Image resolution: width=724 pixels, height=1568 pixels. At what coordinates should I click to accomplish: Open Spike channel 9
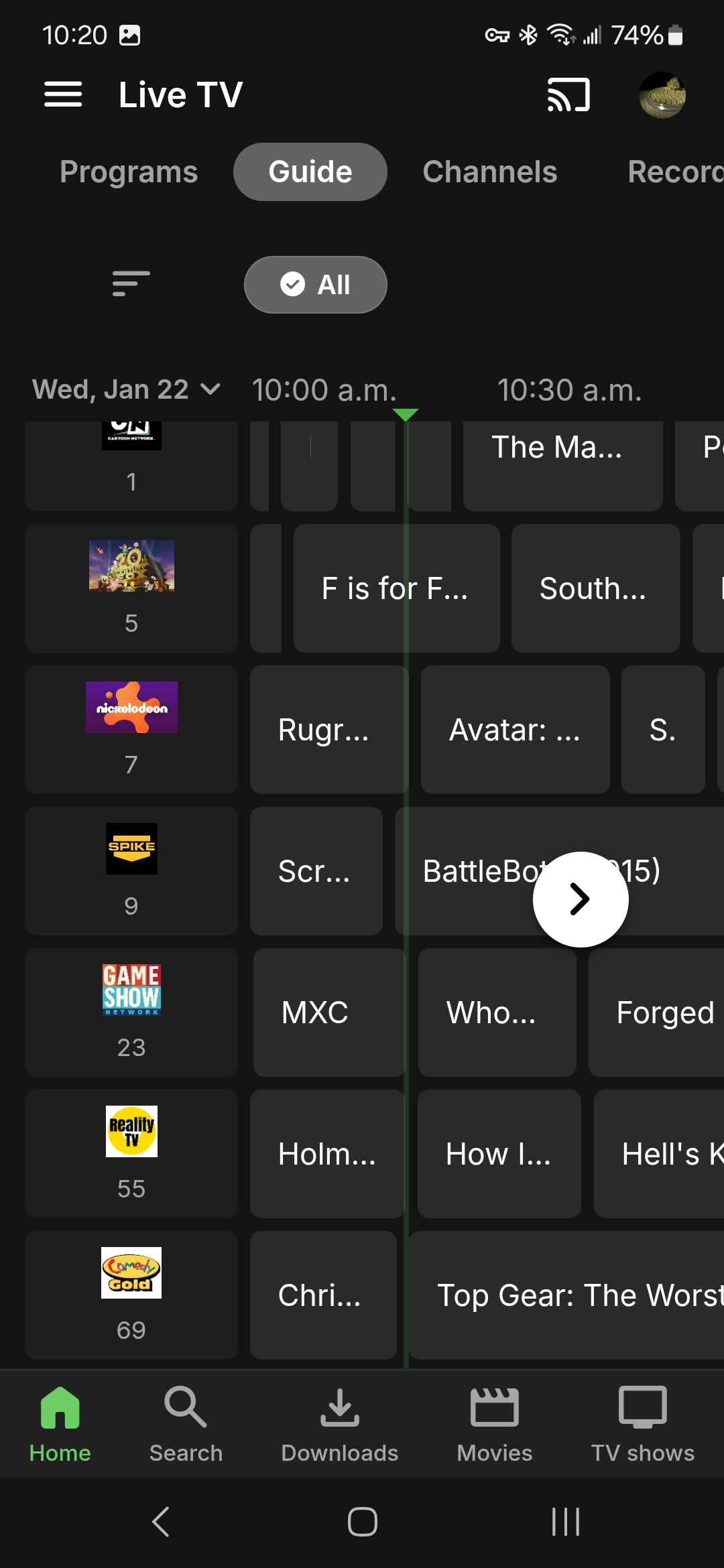click(x=131, y=870)
